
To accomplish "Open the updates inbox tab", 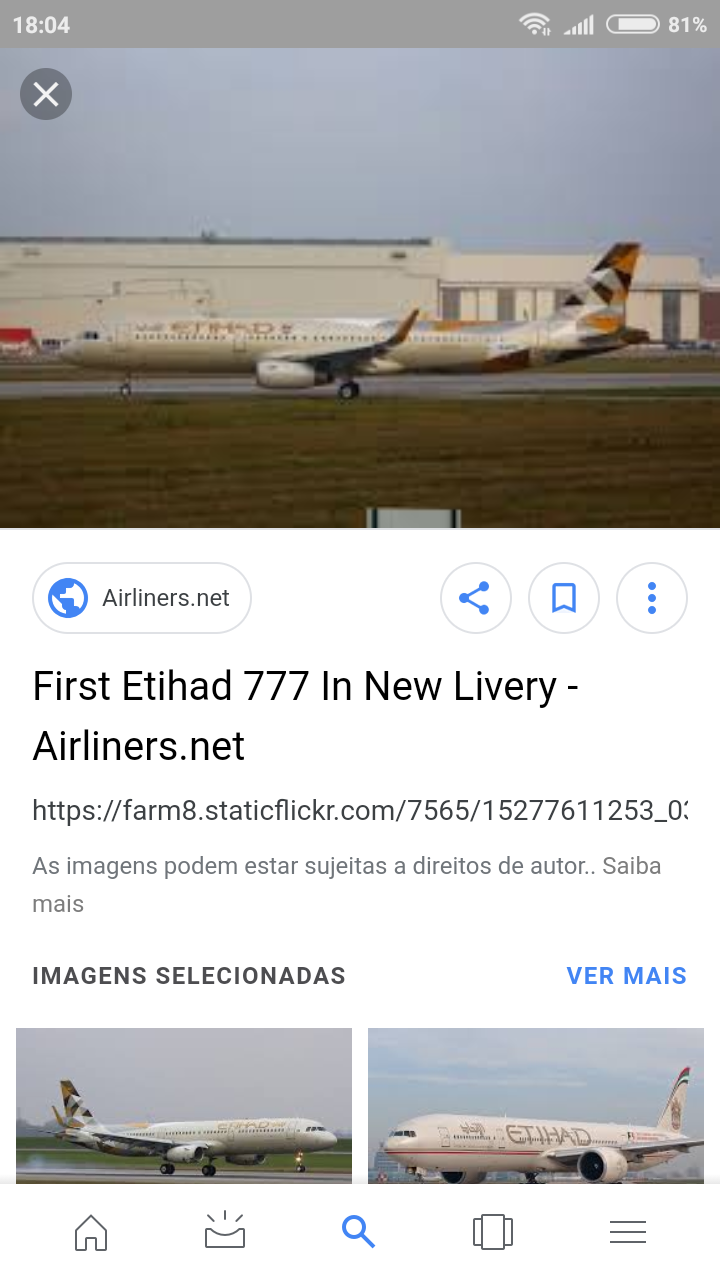I will point(225,1231).
